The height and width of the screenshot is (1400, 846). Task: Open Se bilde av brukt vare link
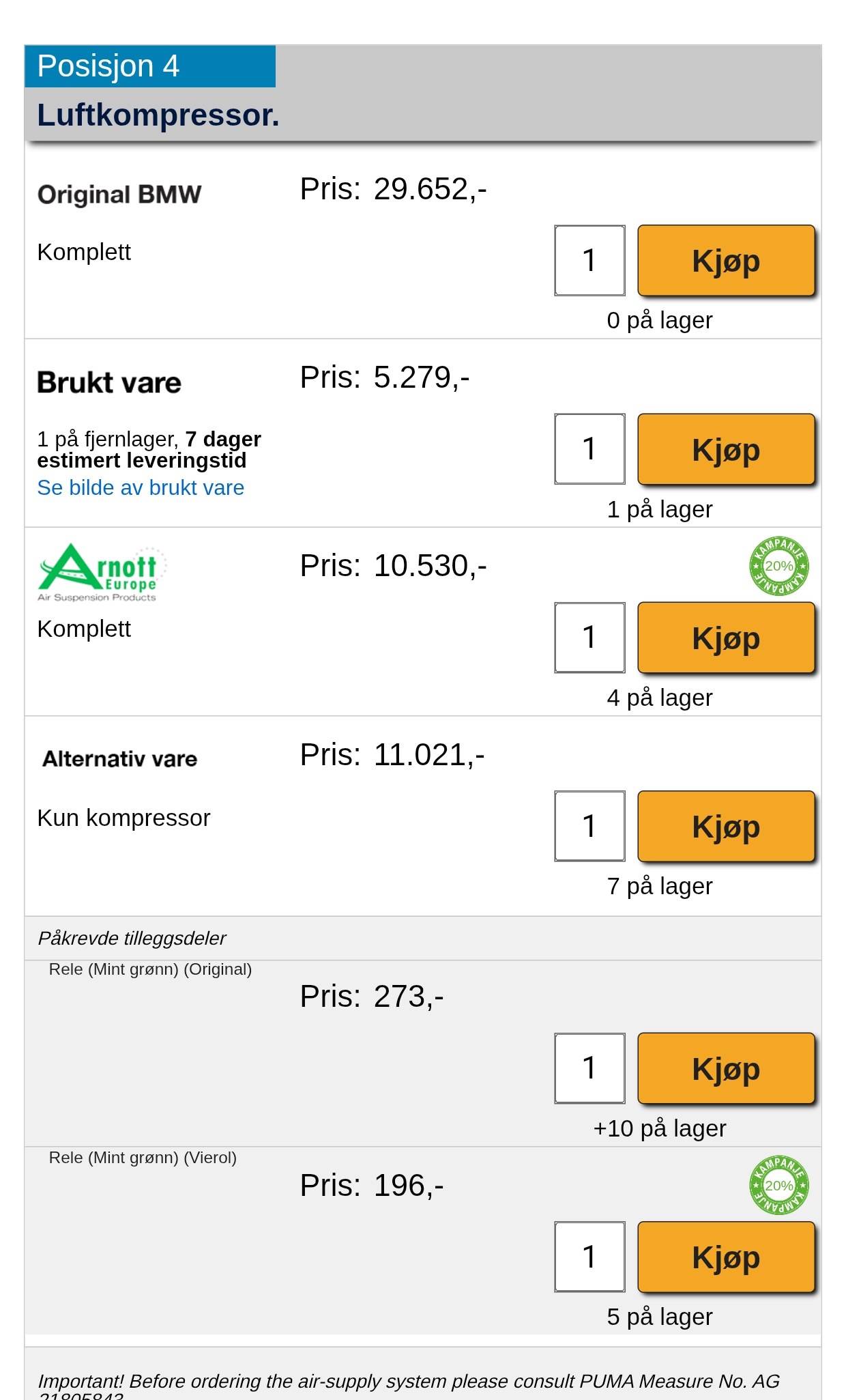point(141,487)
